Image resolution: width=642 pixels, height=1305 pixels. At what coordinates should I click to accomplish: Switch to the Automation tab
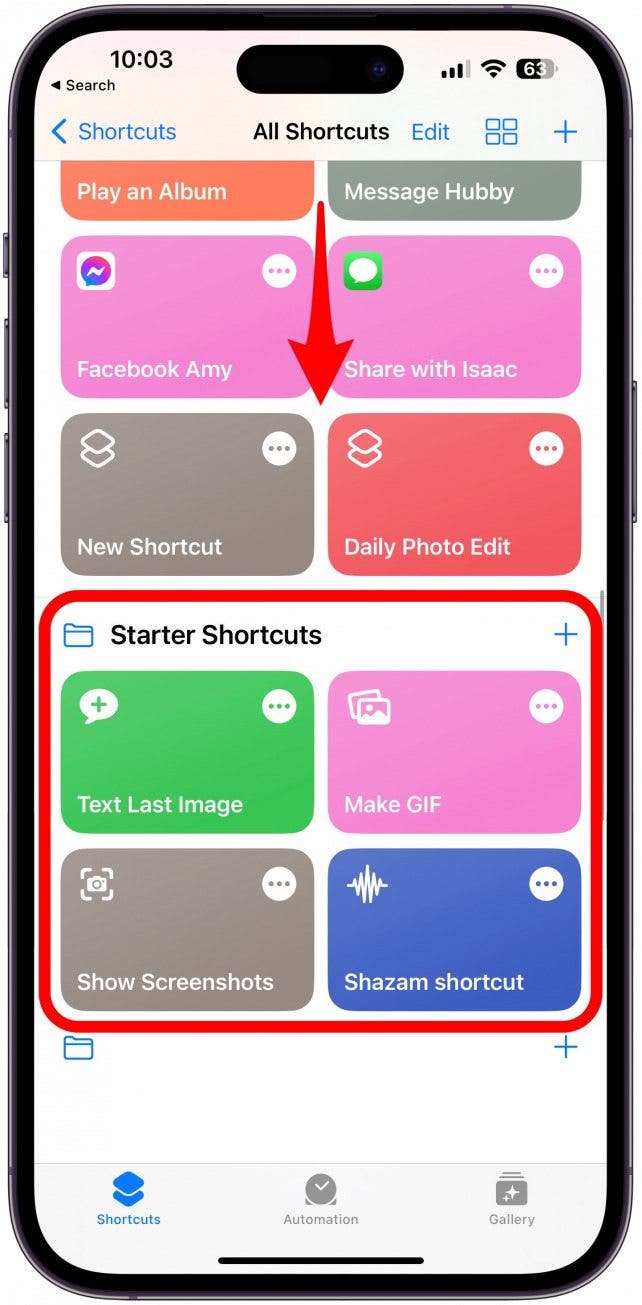tap(320, 1200)
